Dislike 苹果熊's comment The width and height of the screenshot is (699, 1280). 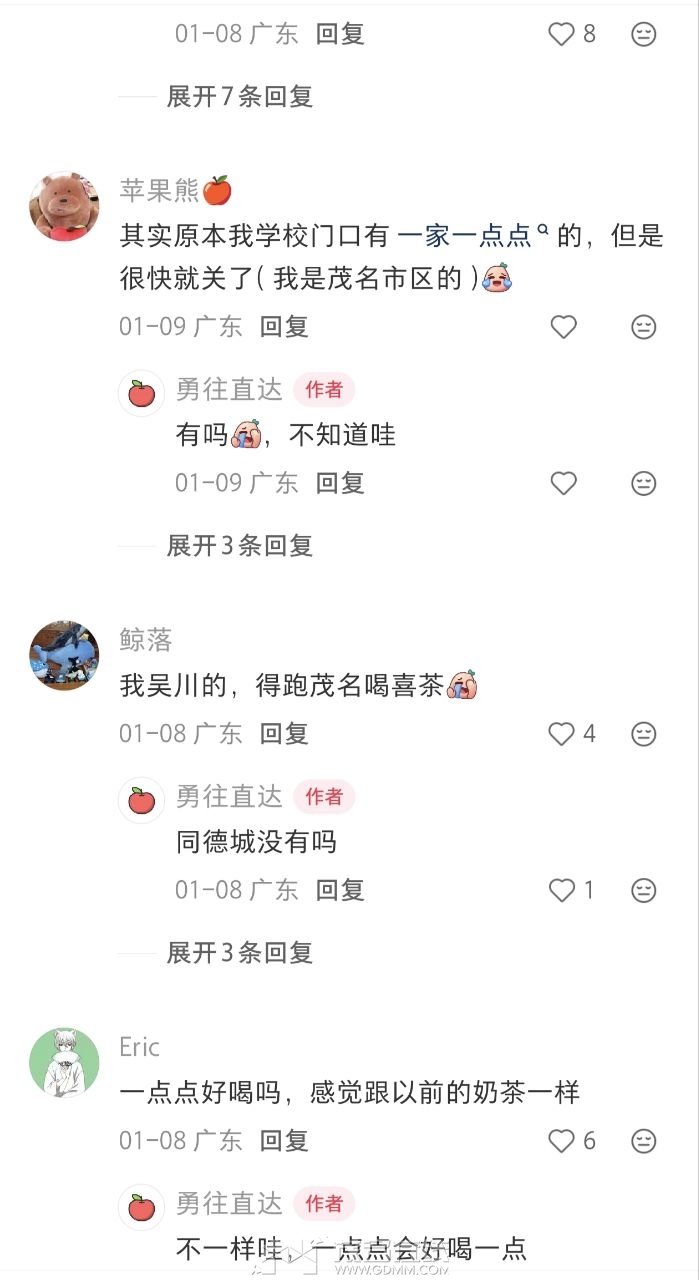(644, 327)
